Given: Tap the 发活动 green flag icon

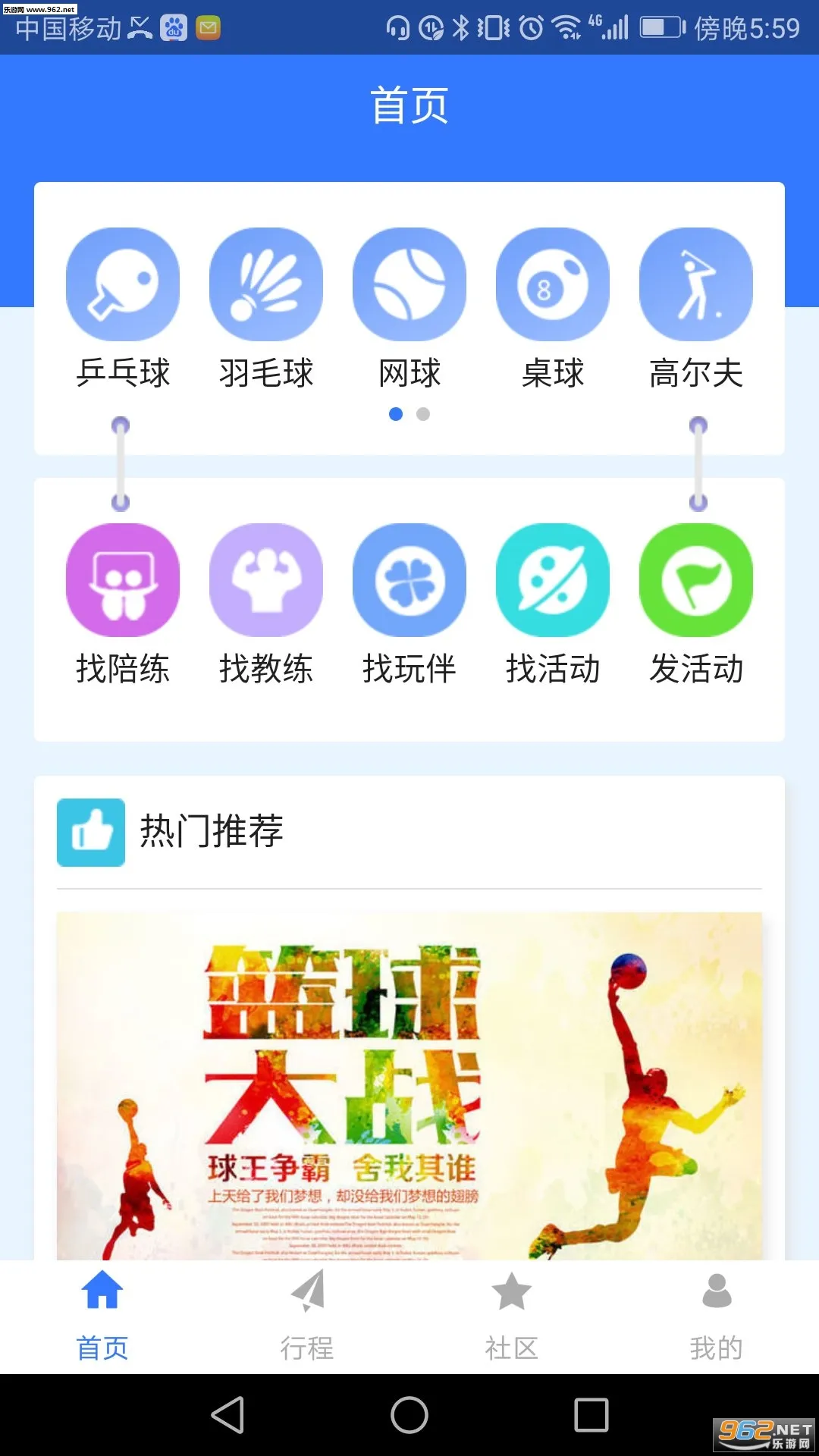Looking at the screenshot, I should [696, 580].
